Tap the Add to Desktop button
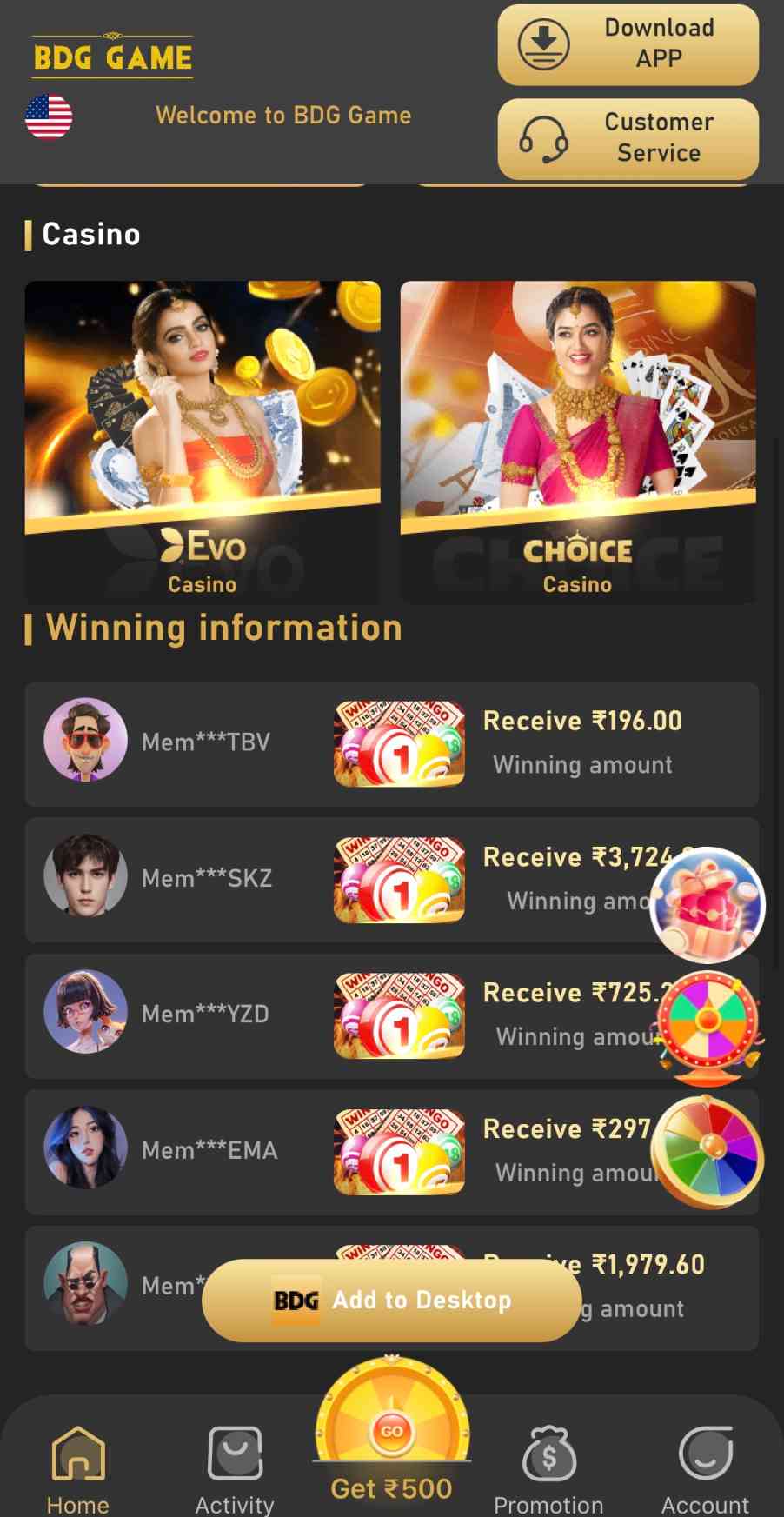Screen dimensions: 784x1517 (391, 1301)
